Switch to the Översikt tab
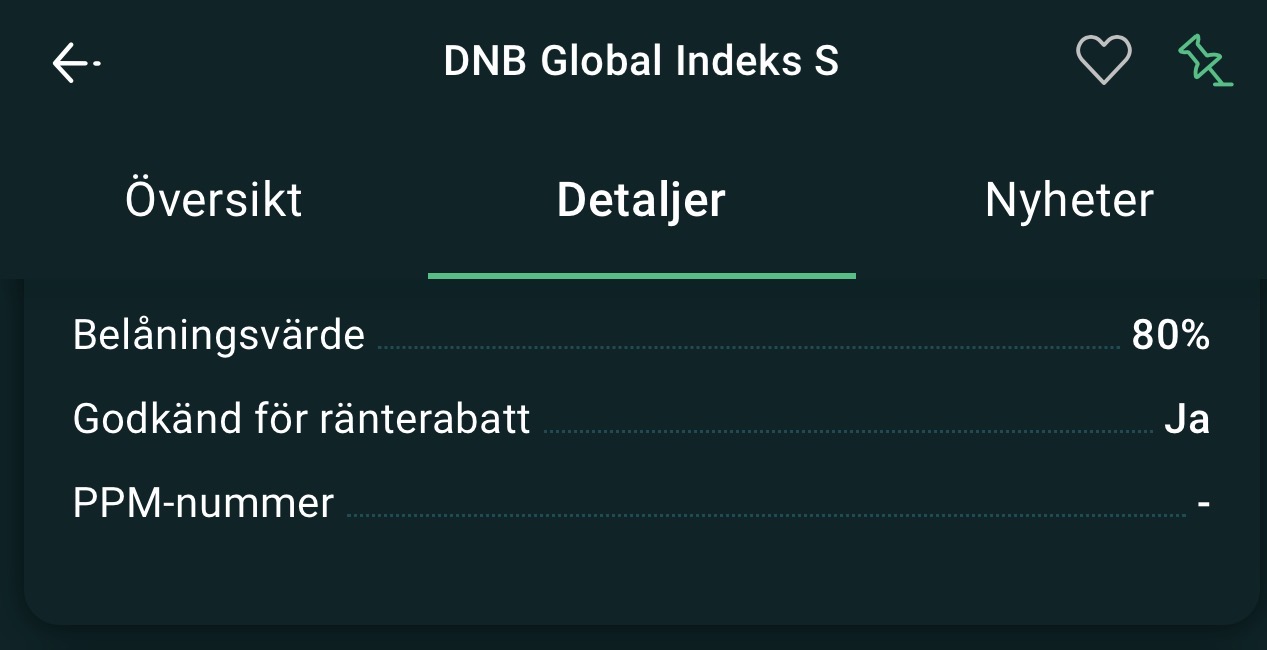 click(x=213, y=200)
